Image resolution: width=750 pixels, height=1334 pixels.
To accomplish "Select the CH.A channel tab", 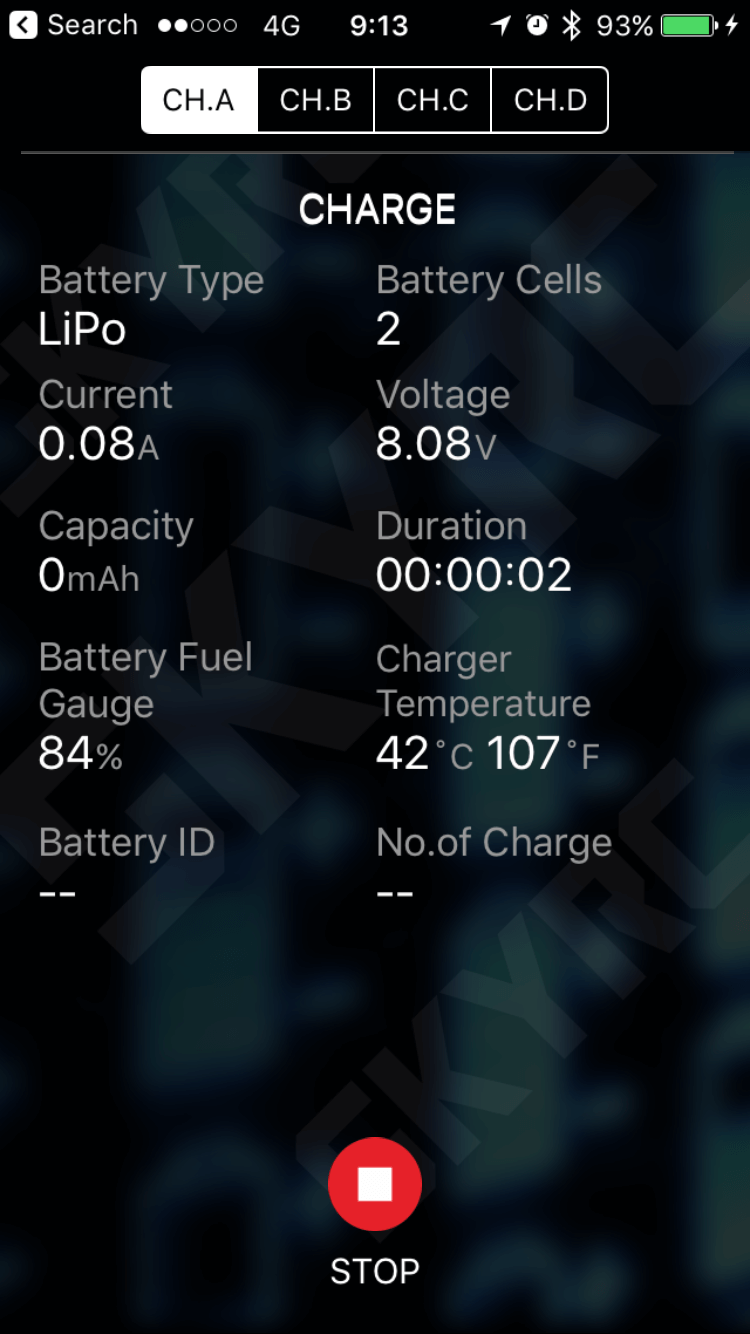I will point(199,100).
